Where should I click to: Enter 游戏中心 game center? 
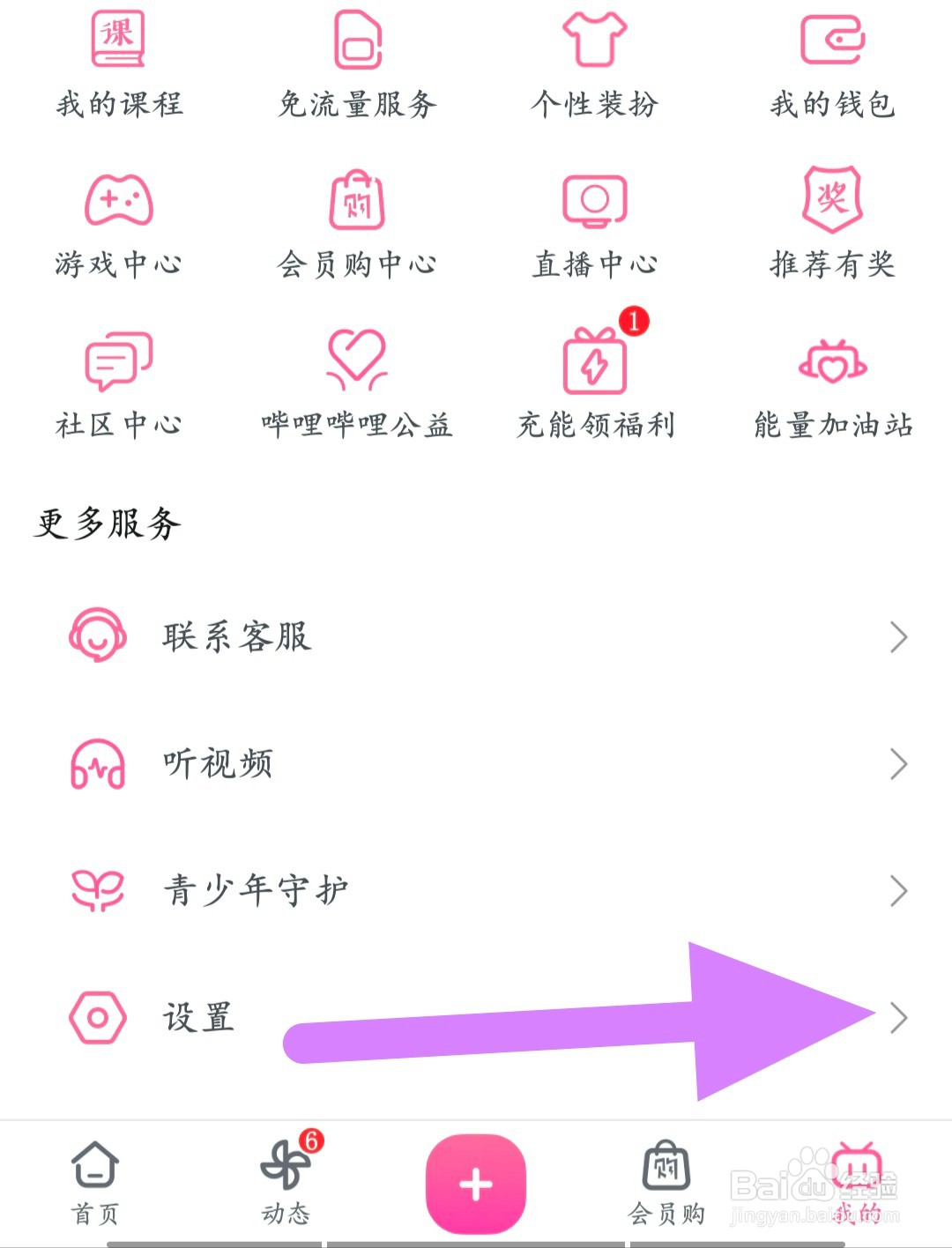119,220
